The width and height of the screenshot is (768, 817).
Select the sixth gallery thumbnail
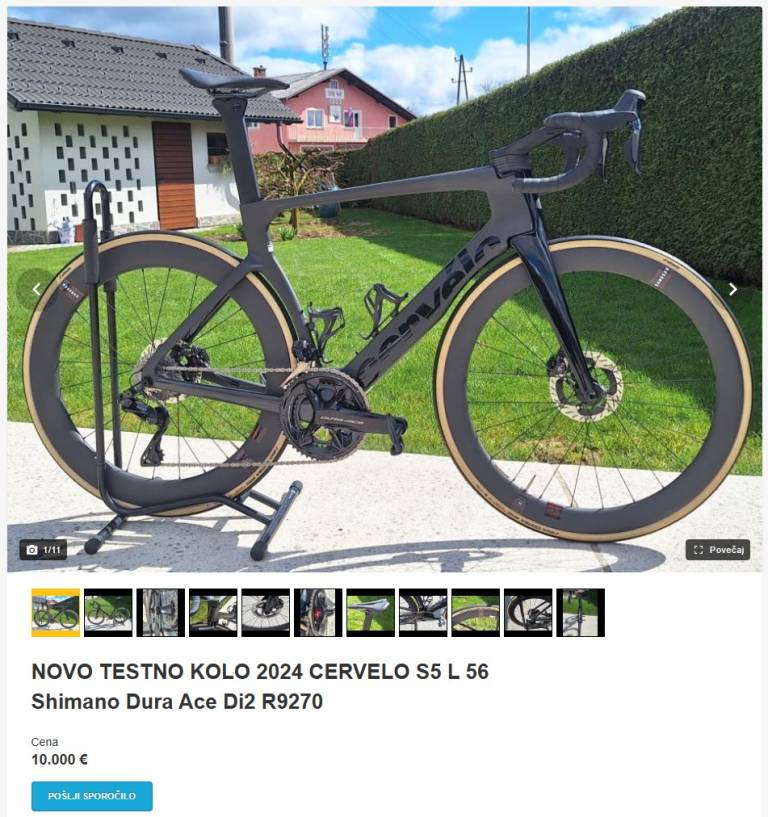click(x=318, y=612)
